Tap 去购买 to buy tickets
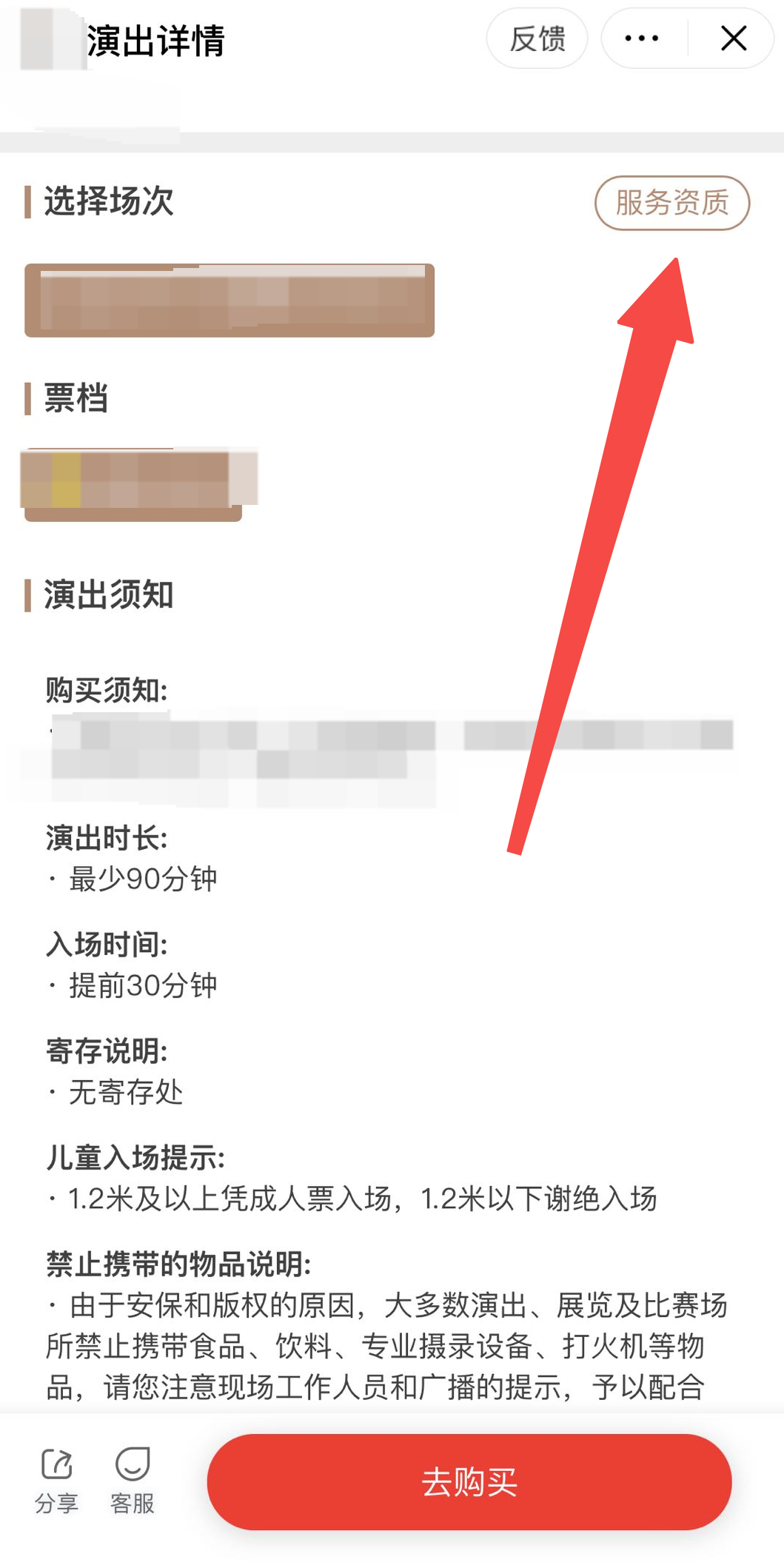 click(469, 1481)
